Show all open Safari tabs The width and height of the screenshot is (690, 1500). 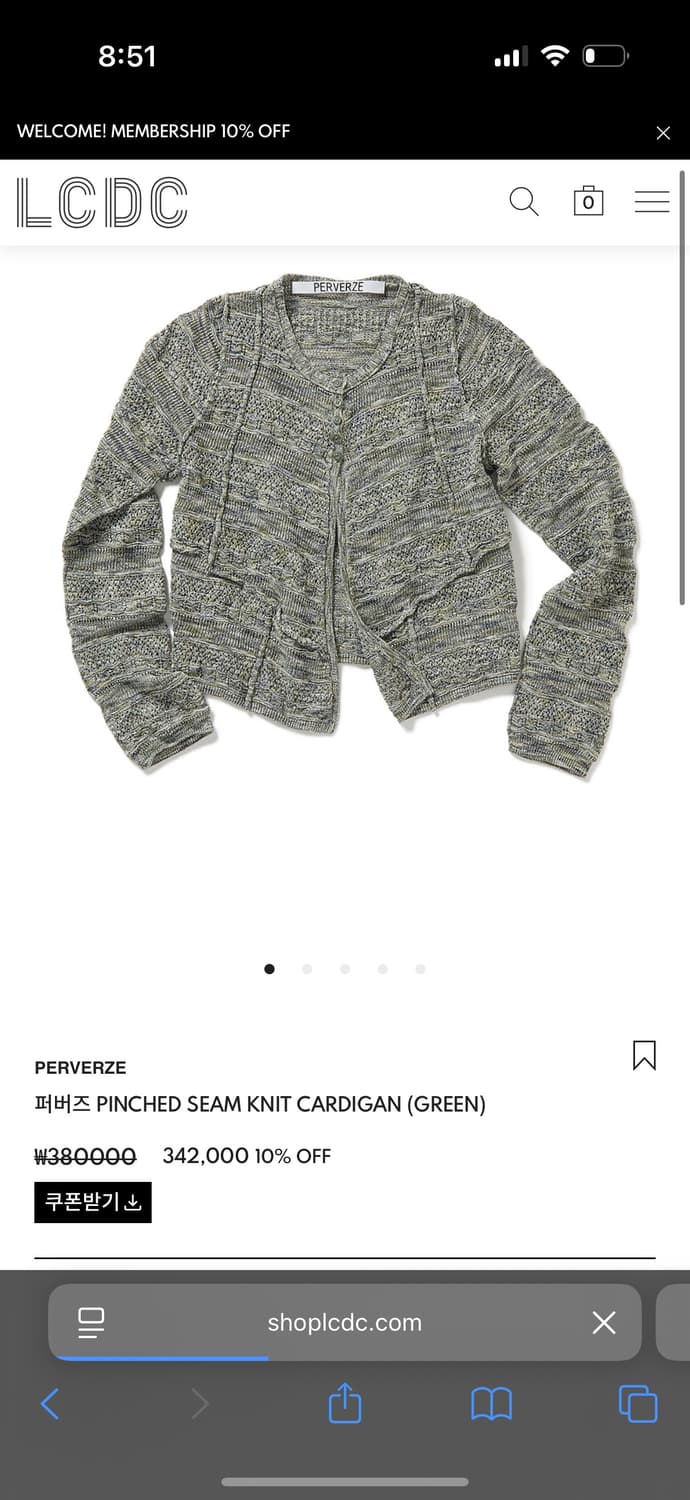[638, 1404]
